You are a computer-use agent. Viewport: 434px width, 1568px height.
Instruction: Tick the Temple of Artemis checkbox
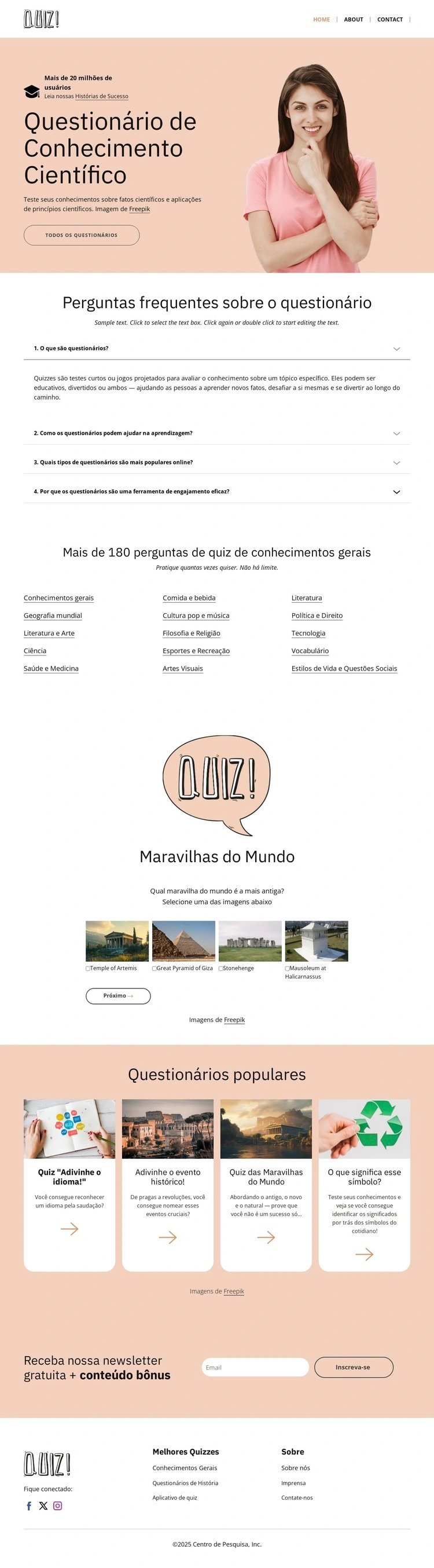(89, 969)
